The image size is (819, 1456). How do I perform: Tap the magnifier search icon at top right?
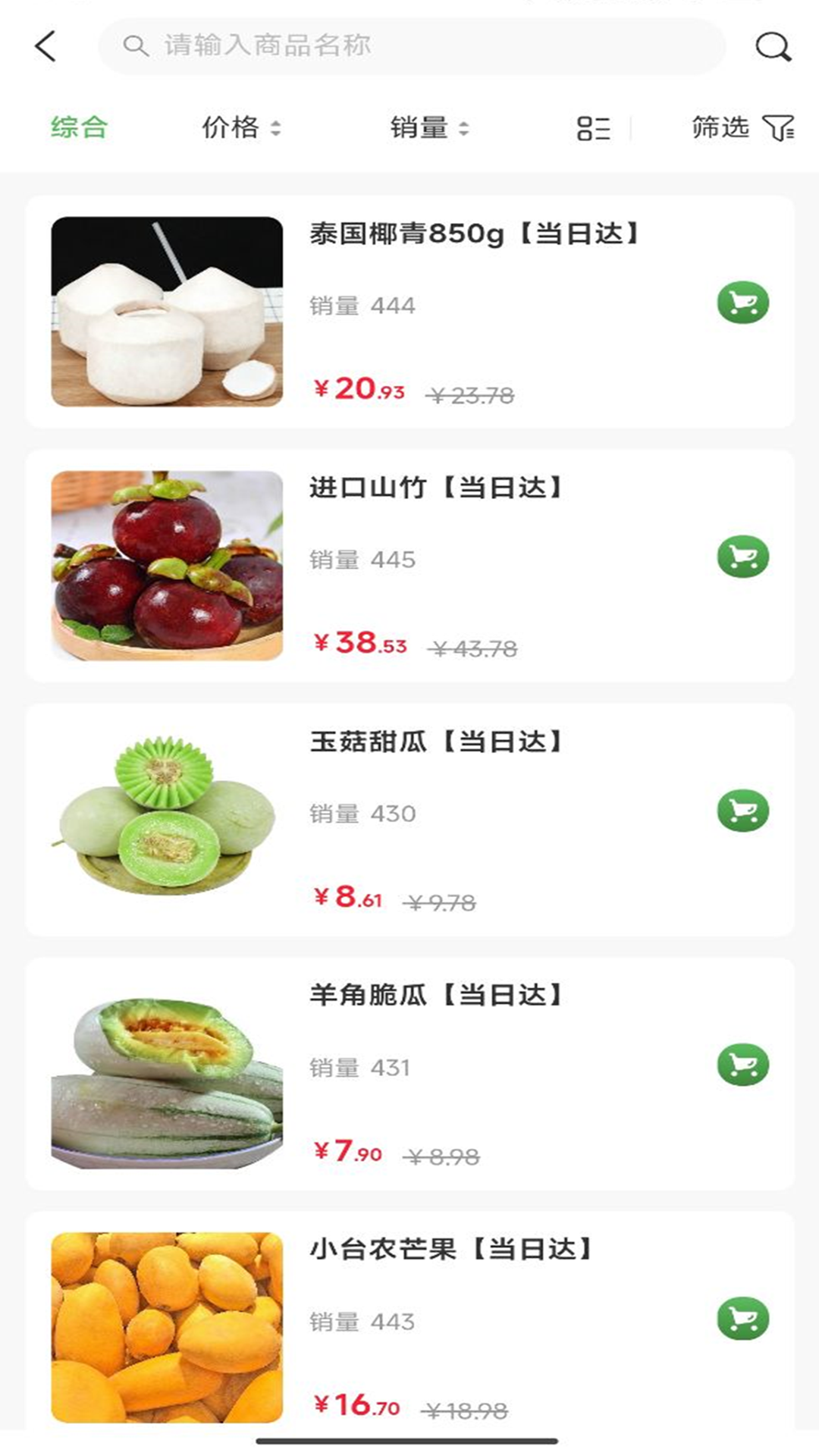[773, 46]
